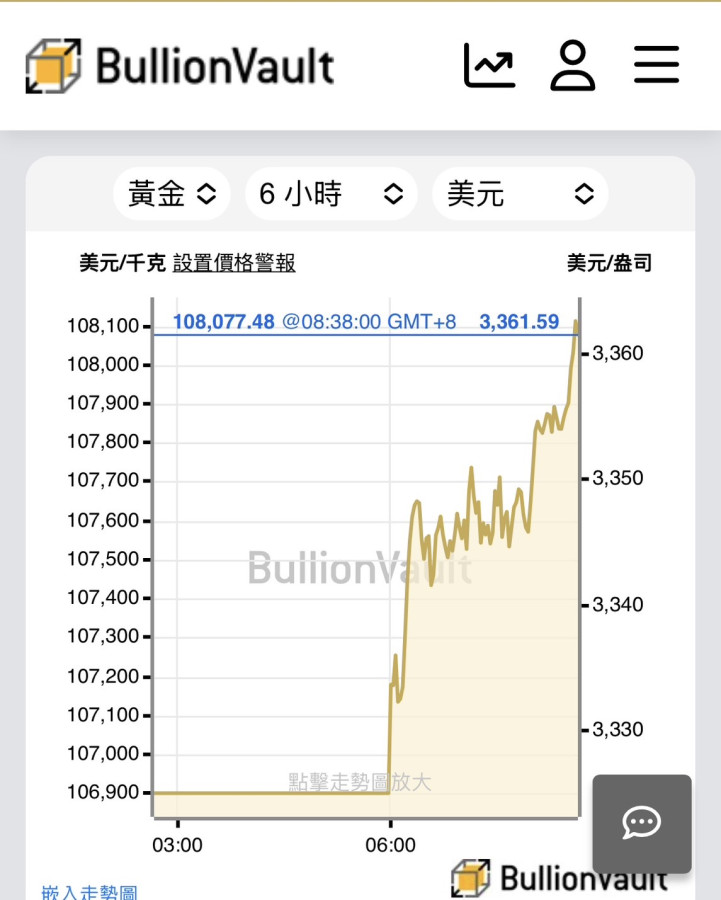Open the hamburger menu

[x=656, y=66]
